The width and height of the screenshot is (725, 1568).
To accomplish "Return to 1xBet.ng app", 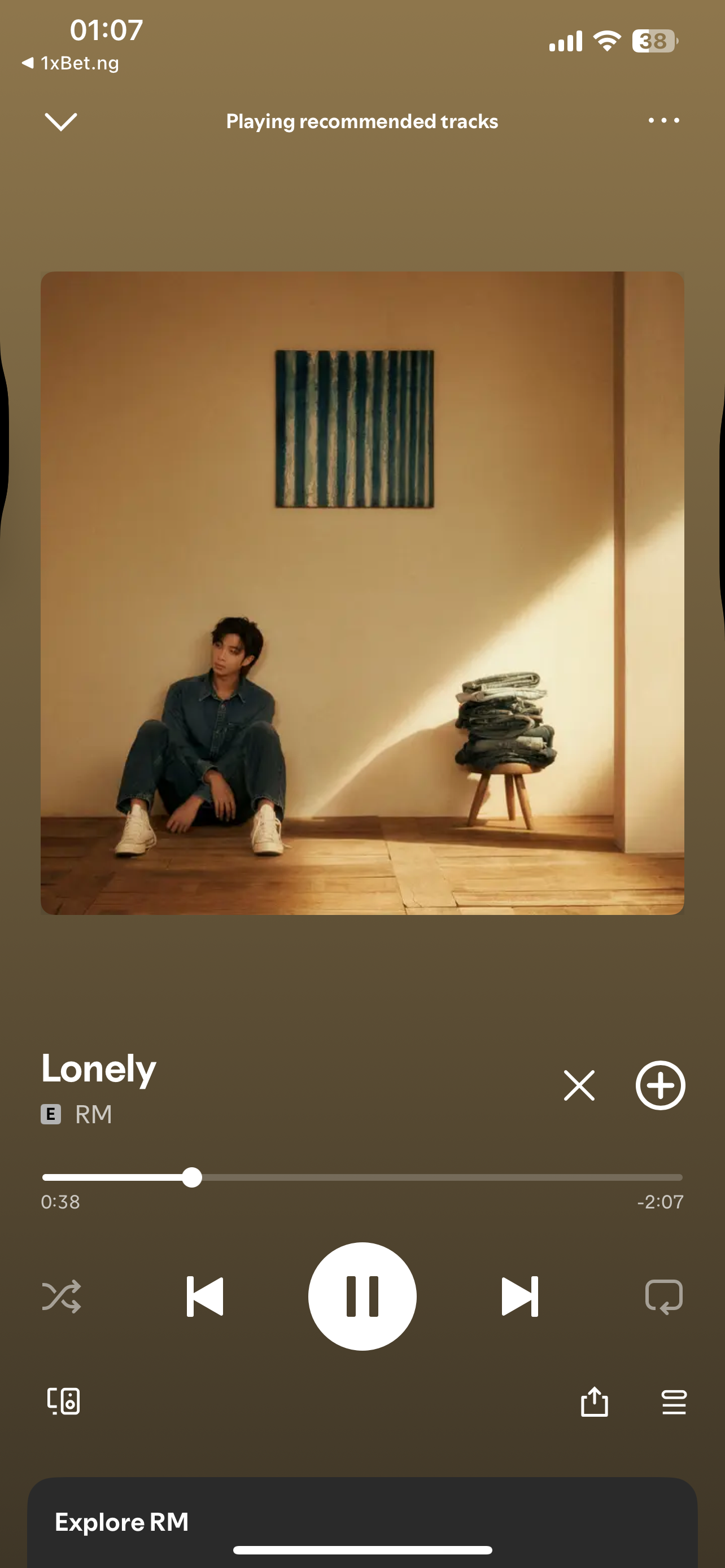I will pos(71,63).
